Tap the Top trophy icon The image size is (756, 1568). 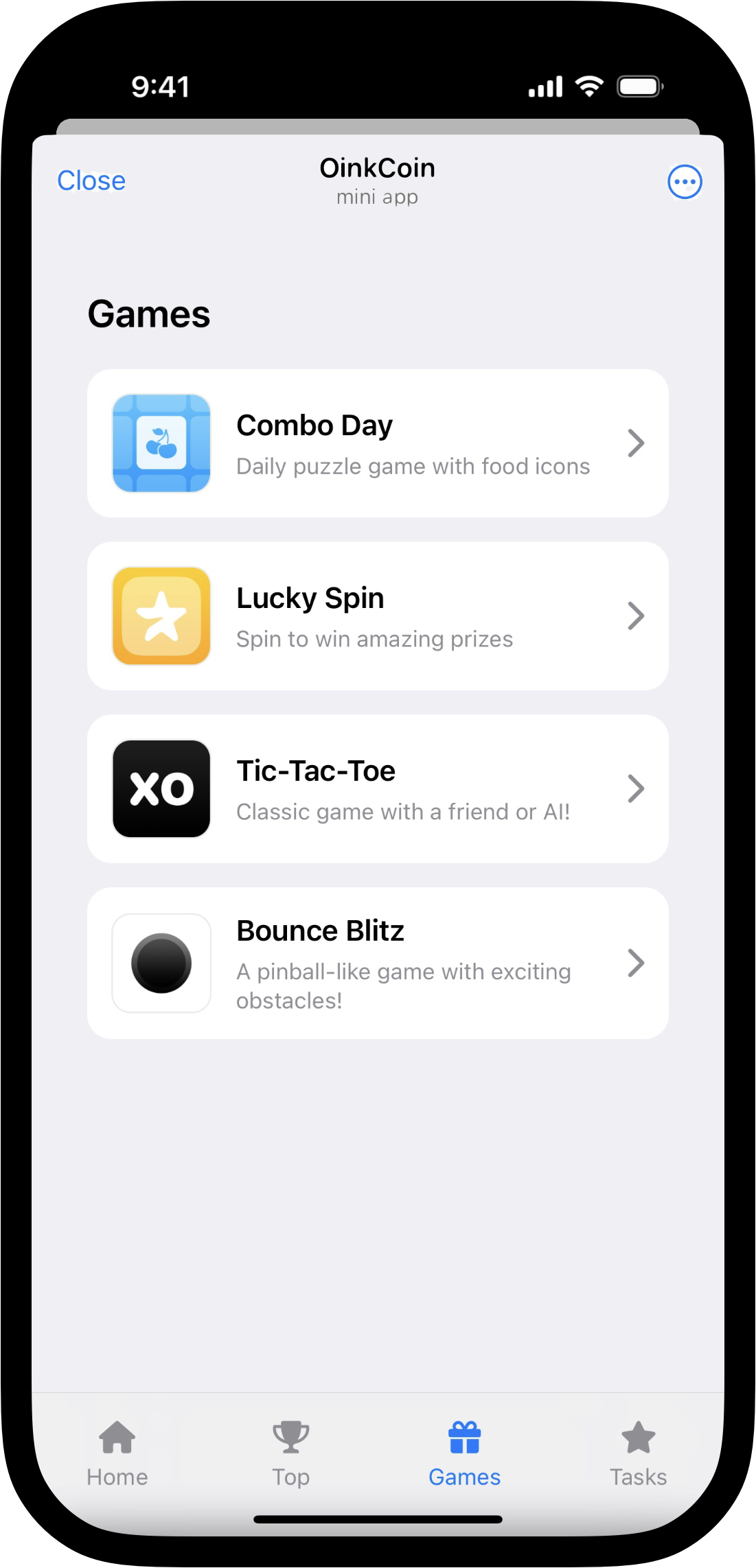point(290,1438)
